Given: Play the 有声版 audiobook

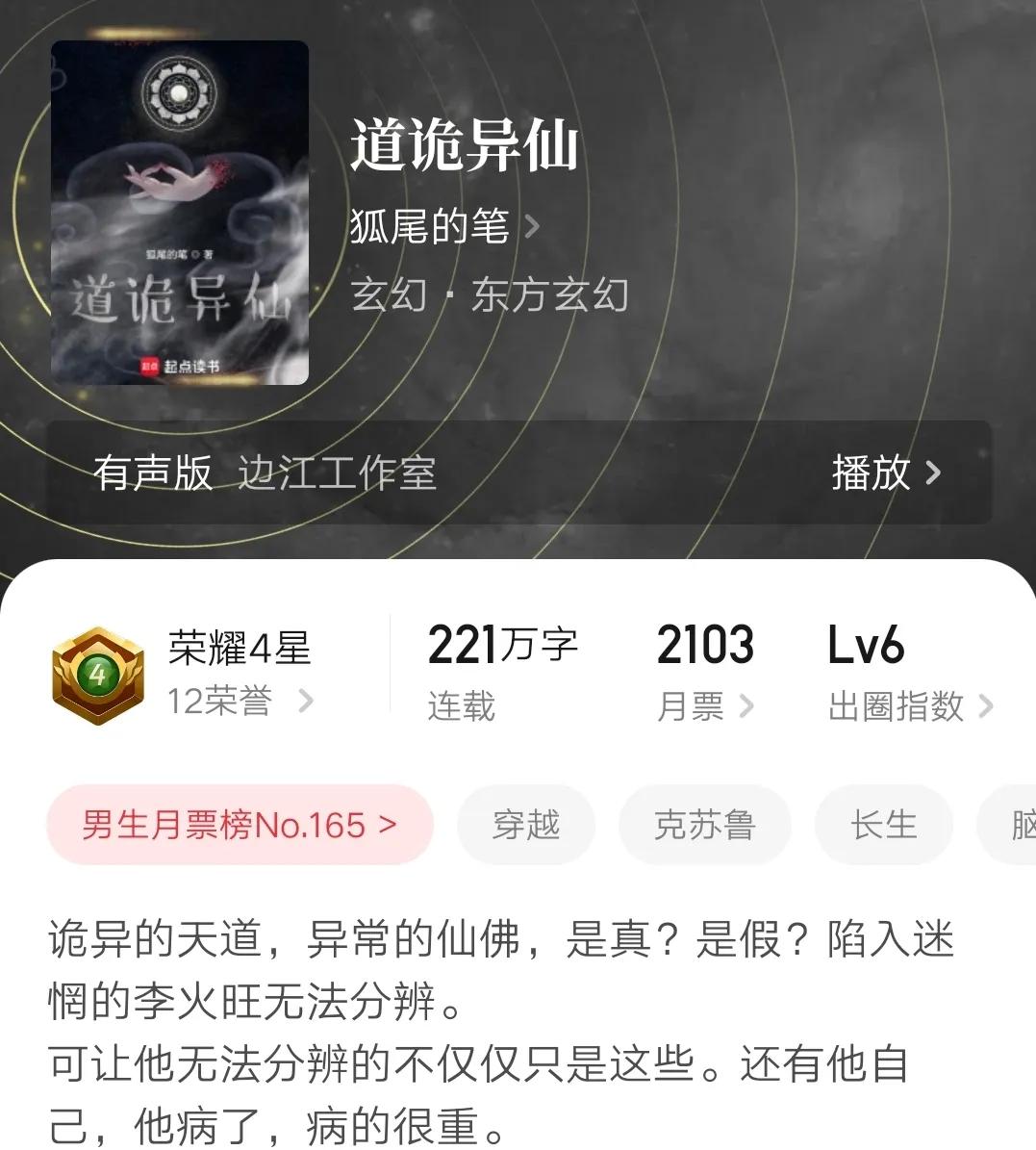Looking at the screenshot, I should [x=885, y=473].
